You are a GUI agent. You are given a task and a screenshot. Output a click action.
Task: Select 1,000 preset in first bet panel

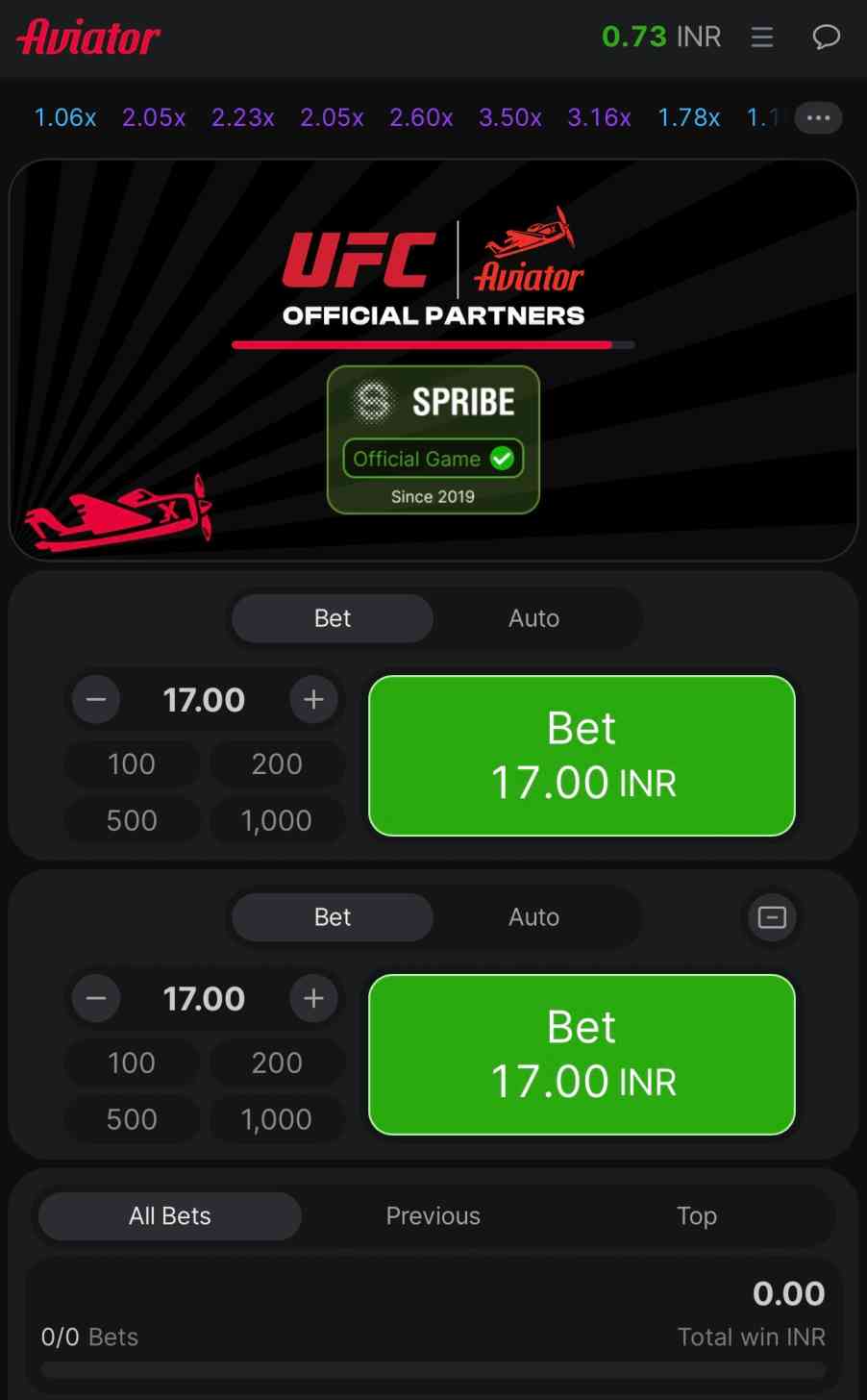[277, 821]
